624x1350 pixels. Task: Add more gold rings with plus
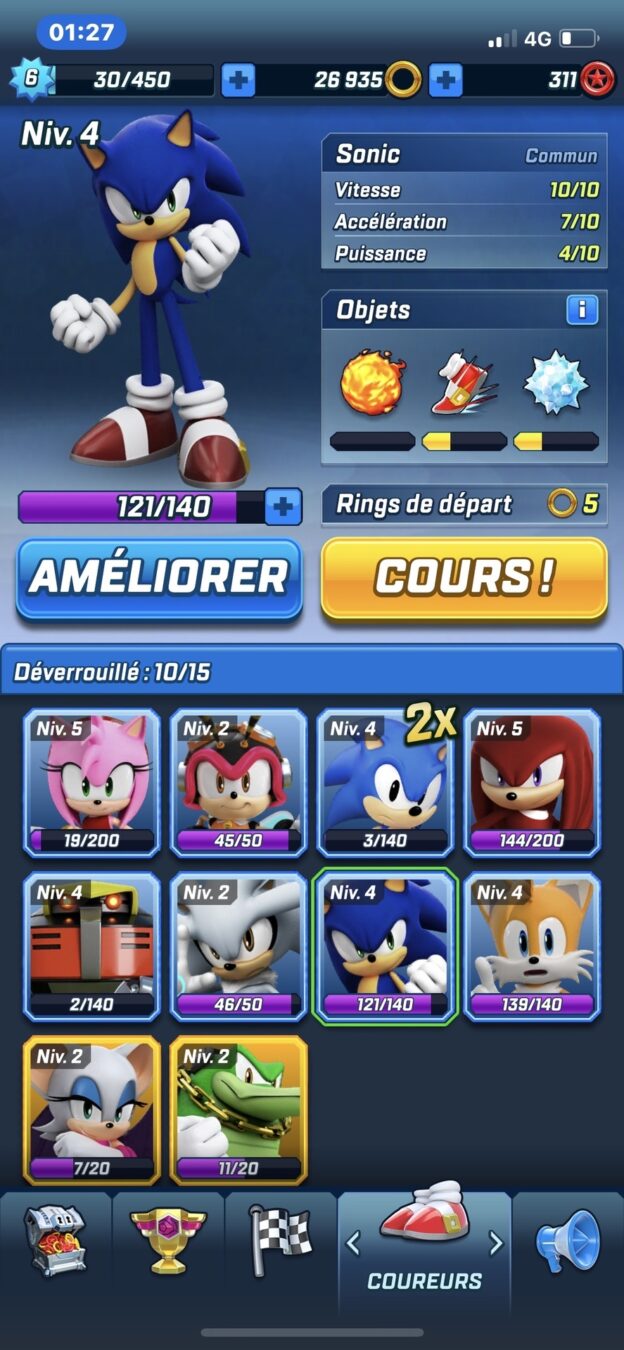[237, 80]
